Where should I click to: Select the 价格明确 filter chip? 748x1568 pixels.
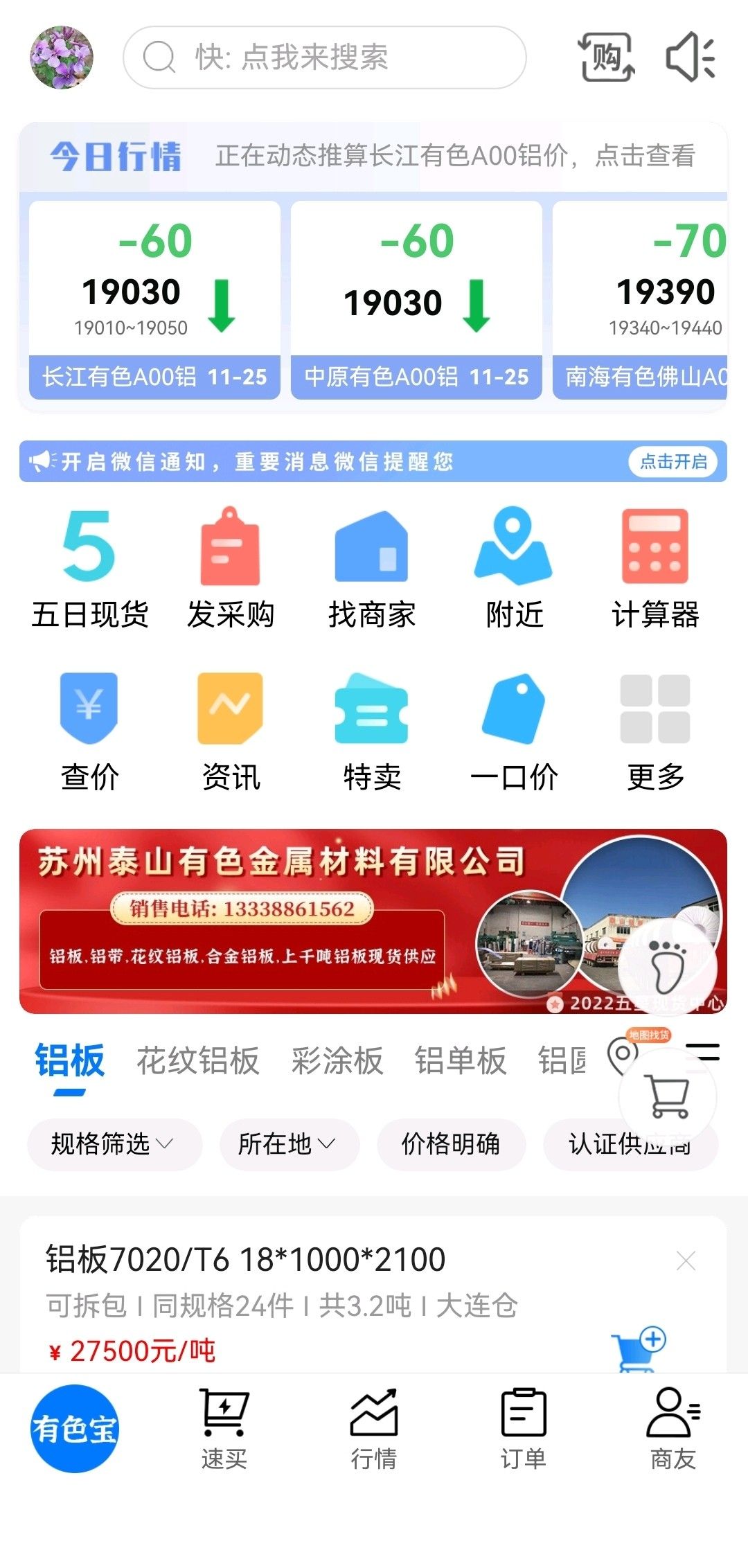click(450, 1143)
